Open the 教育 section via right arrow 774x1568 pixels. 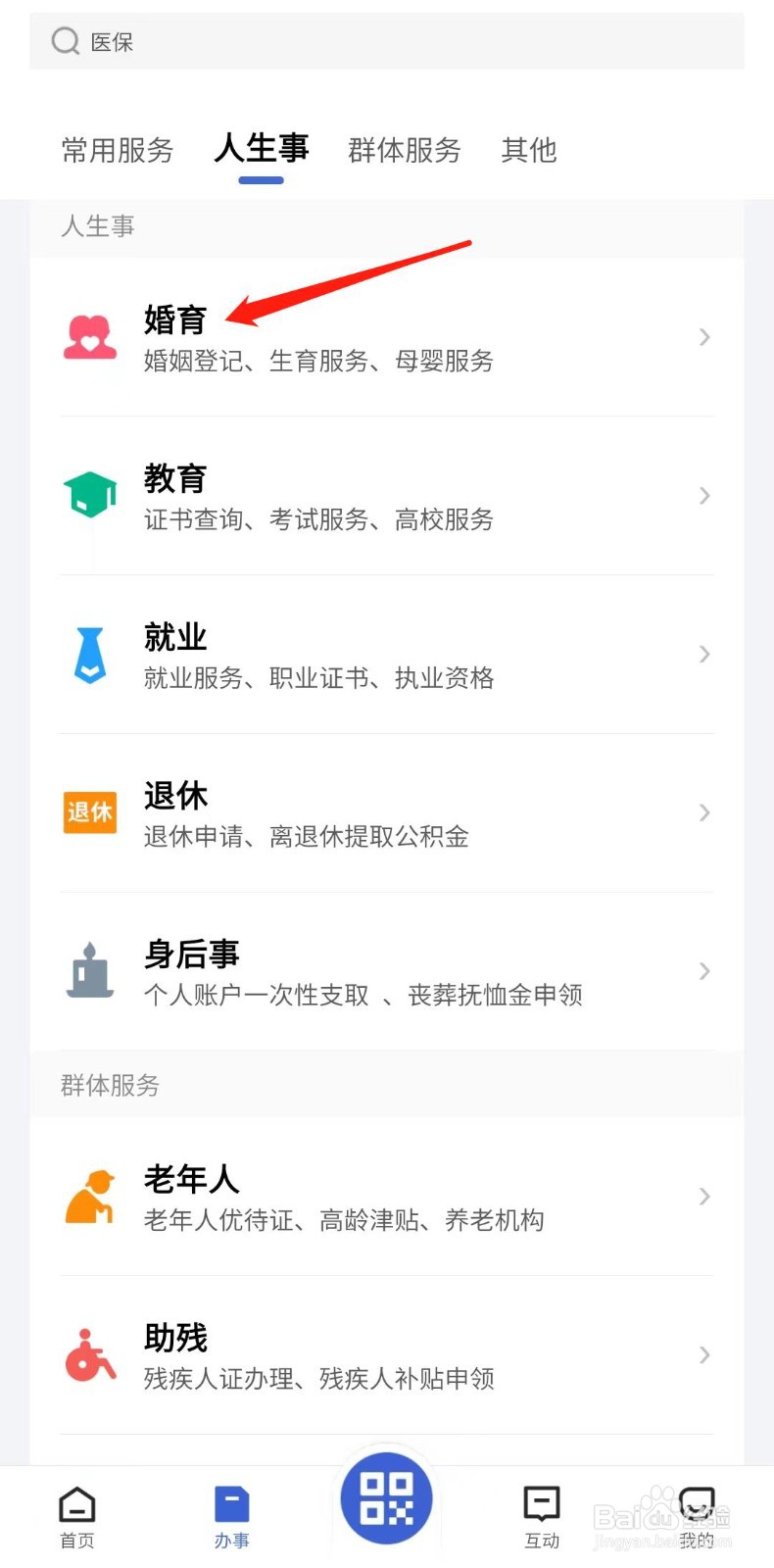(704, 495)
